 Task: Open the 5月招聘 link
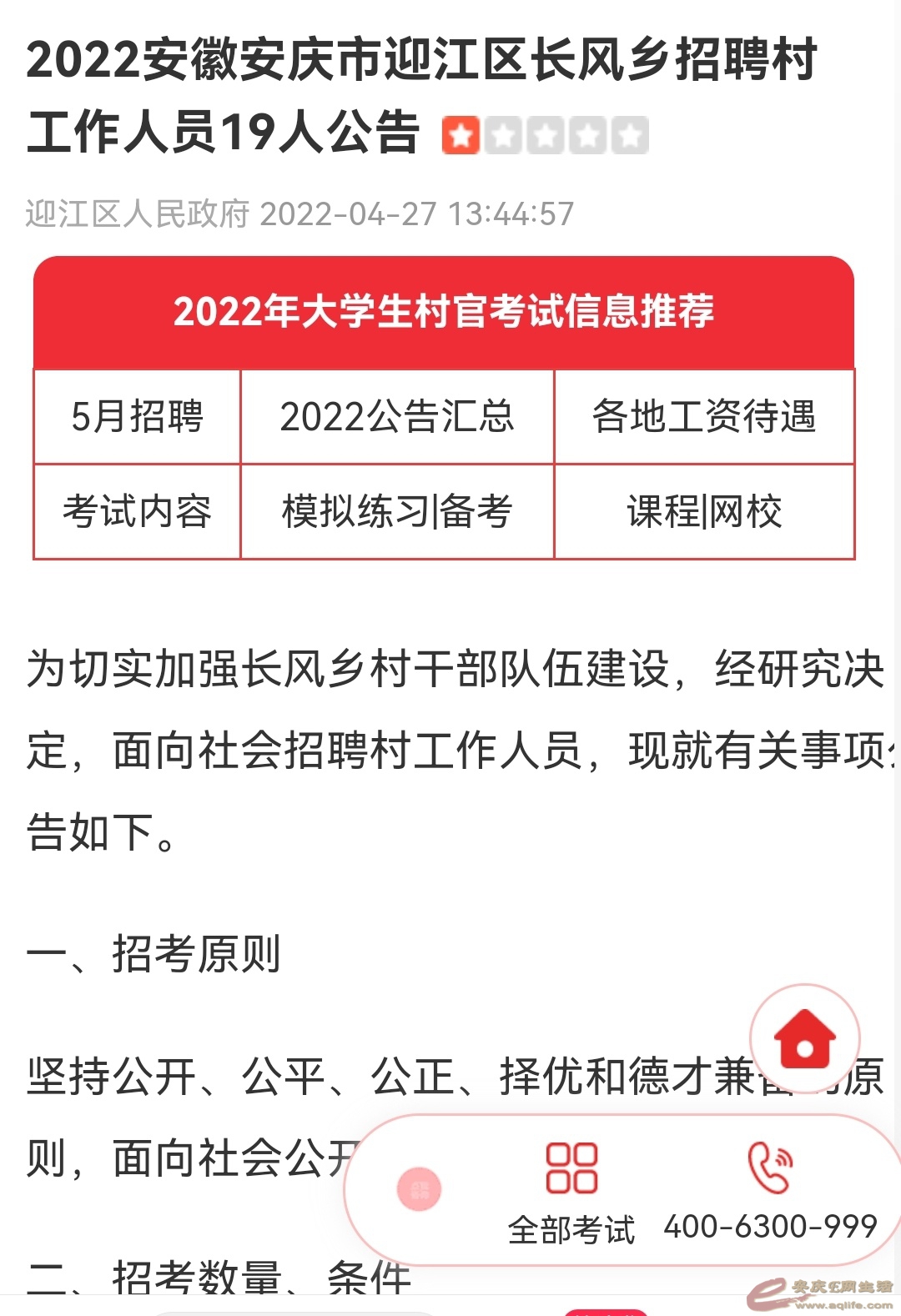tap(137, 416)
